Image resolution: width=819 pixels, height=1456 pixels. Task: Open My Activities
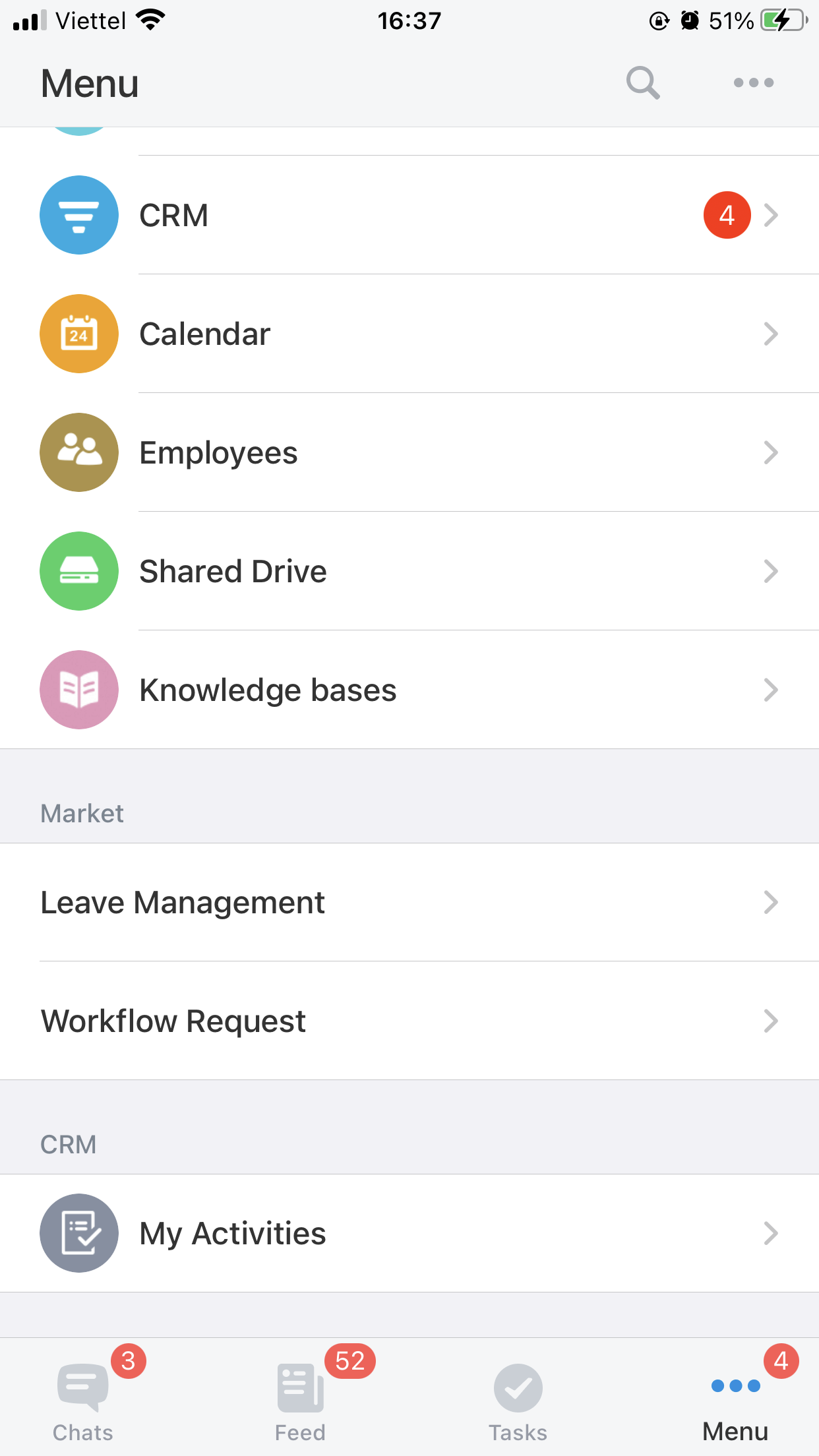[409, 1233]
